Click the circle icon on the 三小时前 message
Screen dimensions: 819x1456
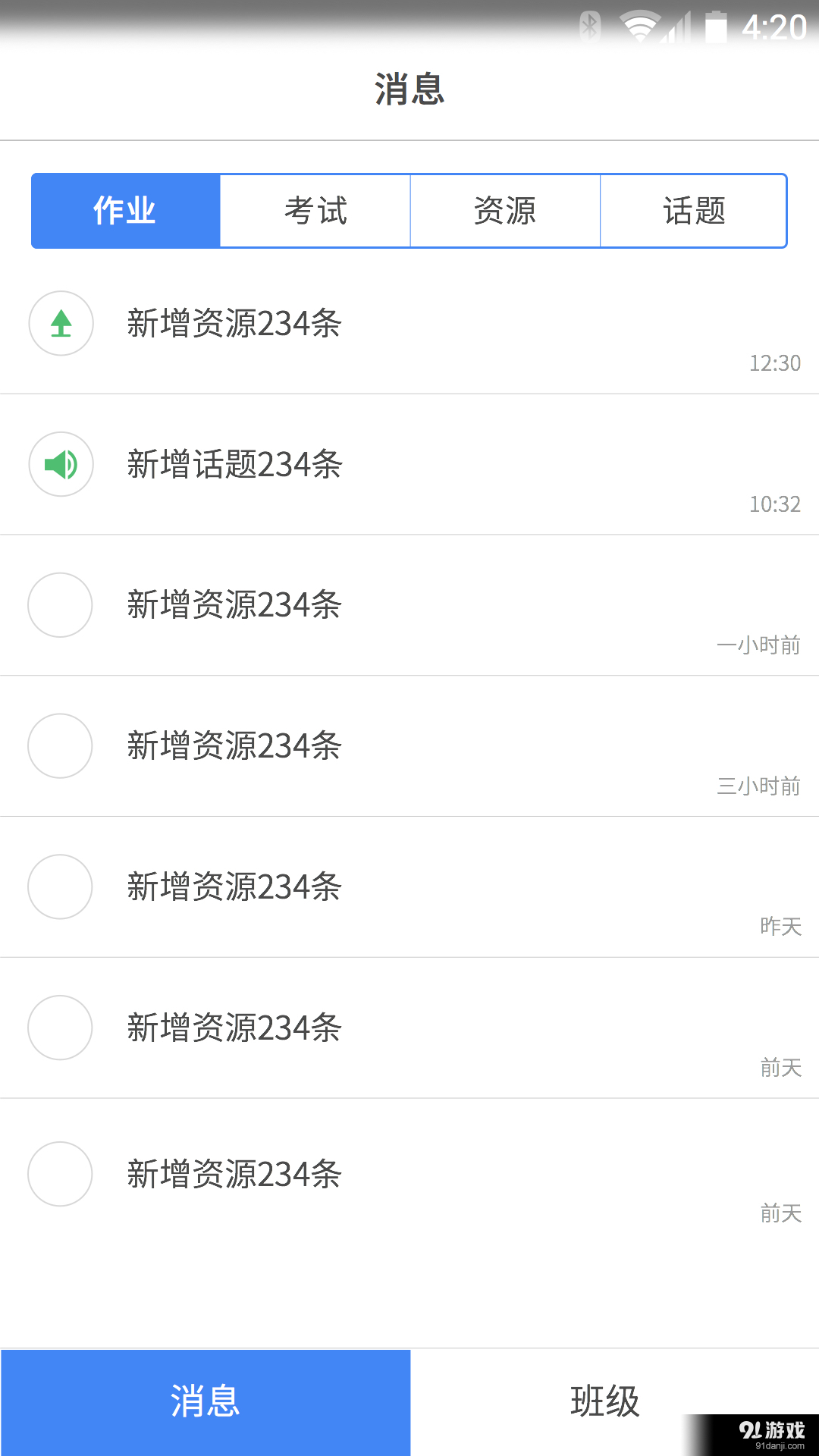coord(60,746)
